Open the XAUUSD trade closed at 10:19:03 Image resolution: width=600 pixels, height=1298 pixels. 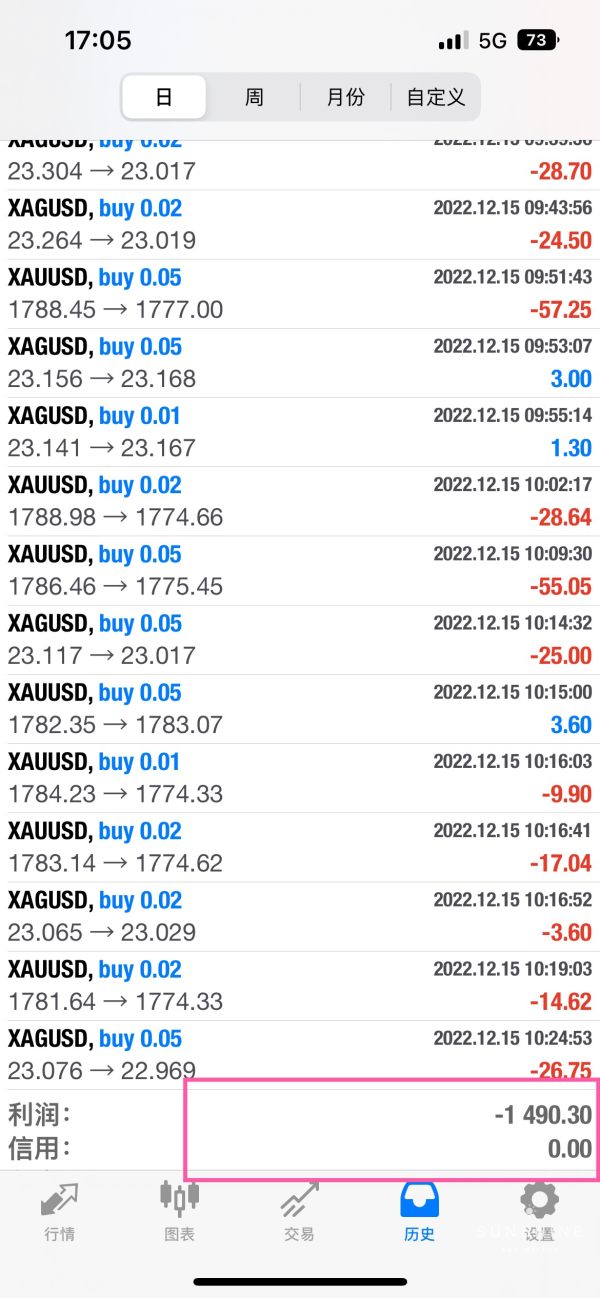point(300,985)
